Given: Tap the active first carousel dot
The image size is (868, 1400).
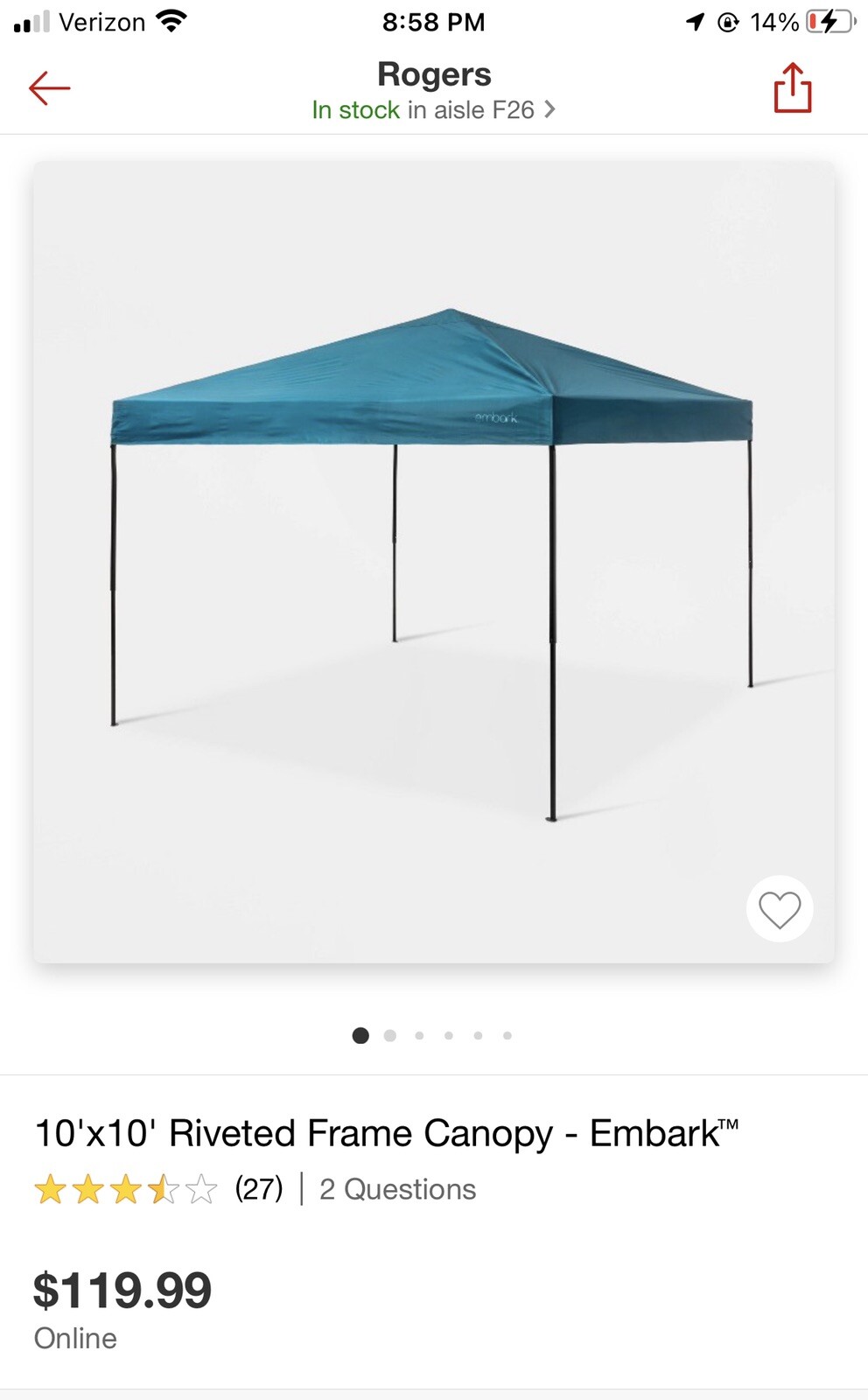Looking at the screenshot, I should (360, 1035).
